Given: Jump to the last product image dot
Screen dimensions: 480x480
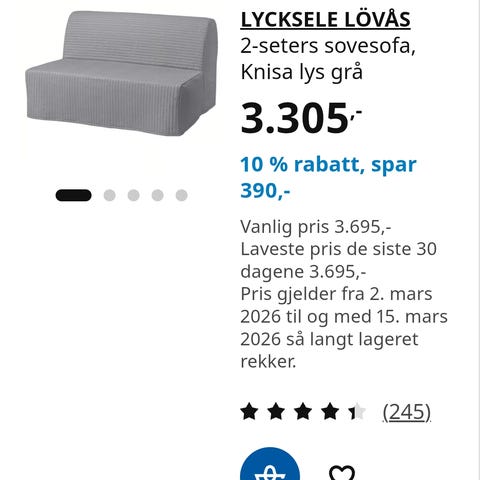Looking at the screenshot, I should pos(181,195).
